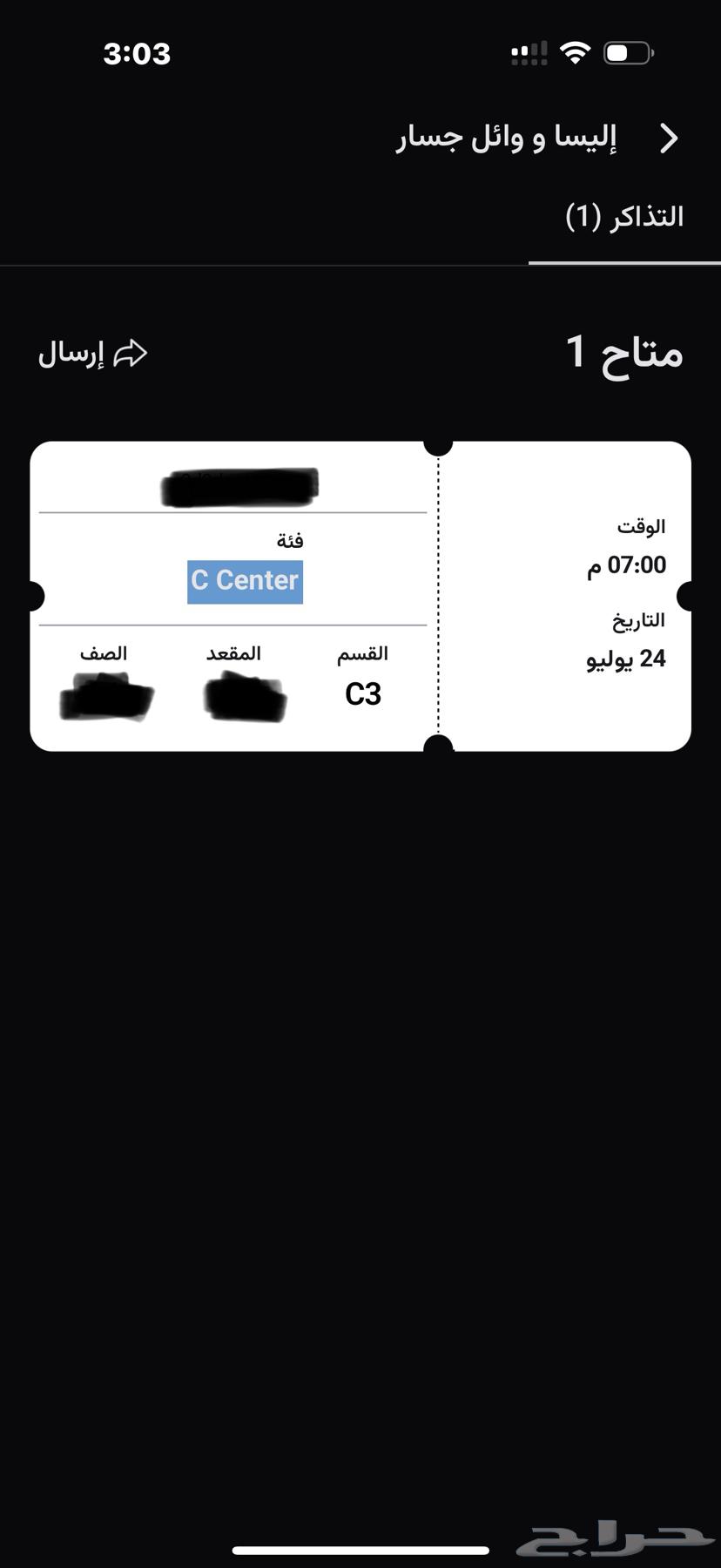The image size is (721, 1568).
Task: Select the التذاكر (1) tab
Action: coord(624,218)
